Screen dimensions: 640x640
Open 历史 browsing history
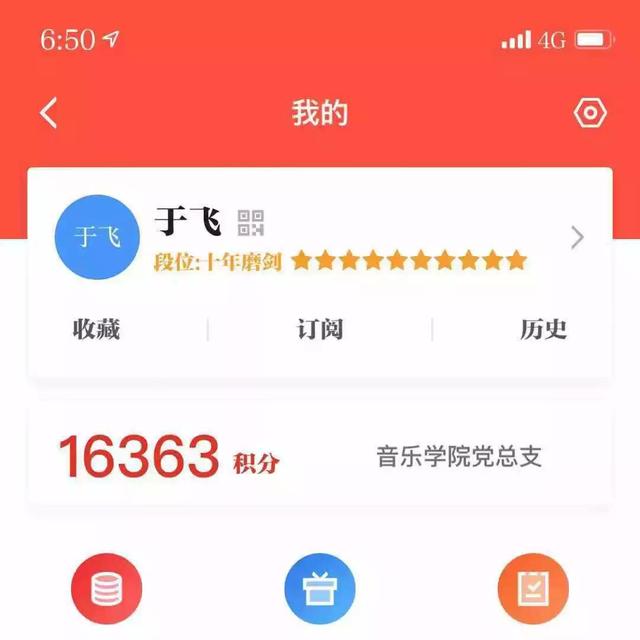click(x=543, y=329)
